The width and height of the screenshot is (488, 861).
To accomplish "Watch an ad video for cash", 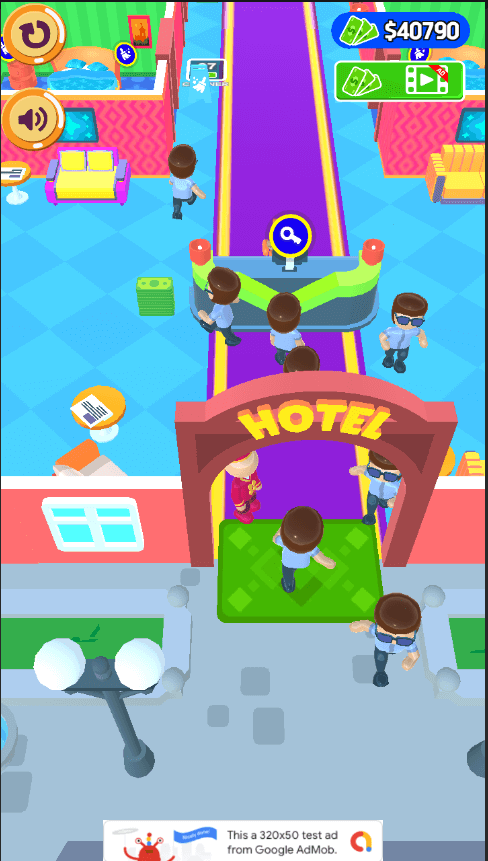I will tap(400, 81).
